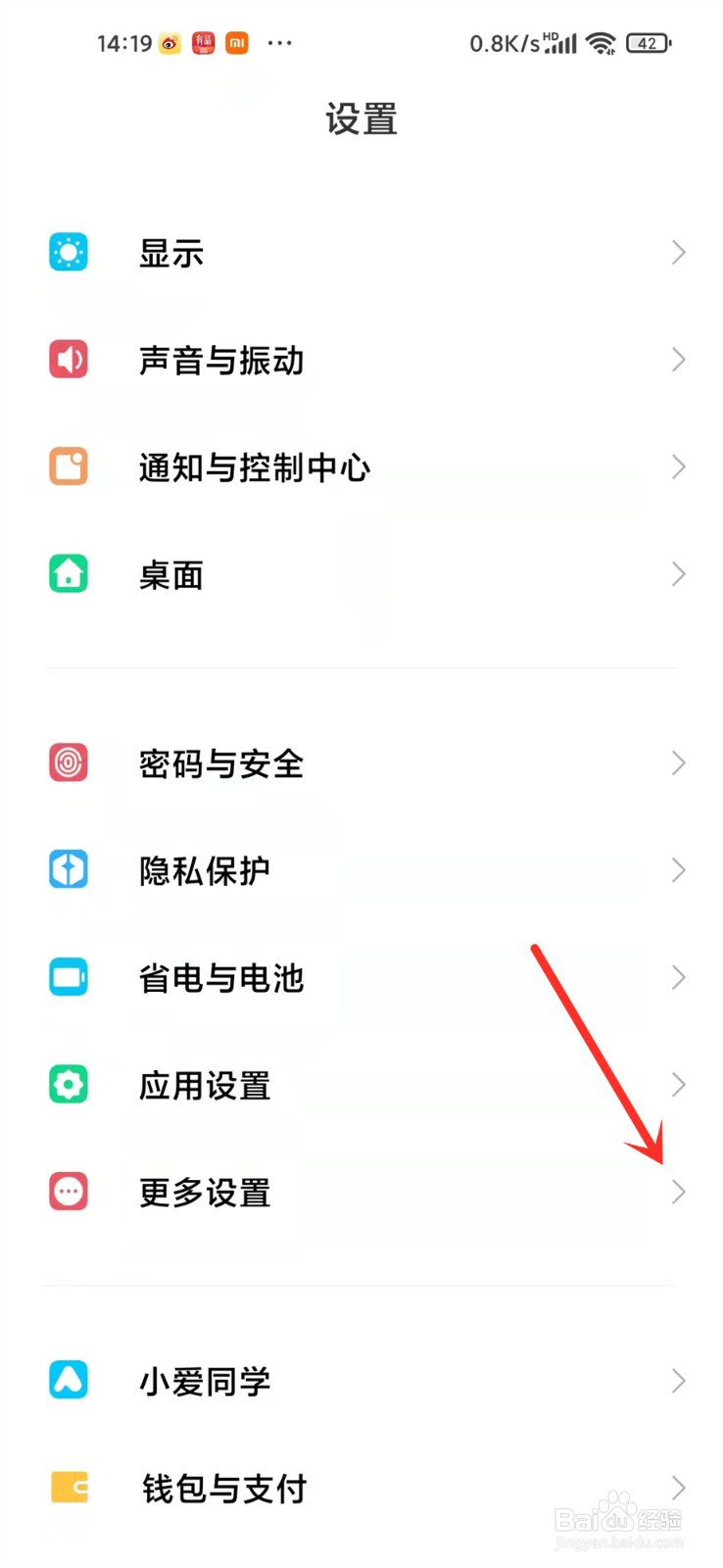Click the Notifications & control center icon

(x=68, y=467)
